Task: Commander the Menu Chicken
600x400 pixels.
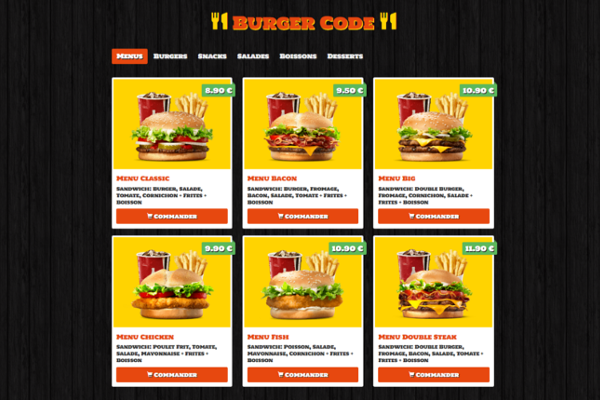Action: tap(172, 375)
